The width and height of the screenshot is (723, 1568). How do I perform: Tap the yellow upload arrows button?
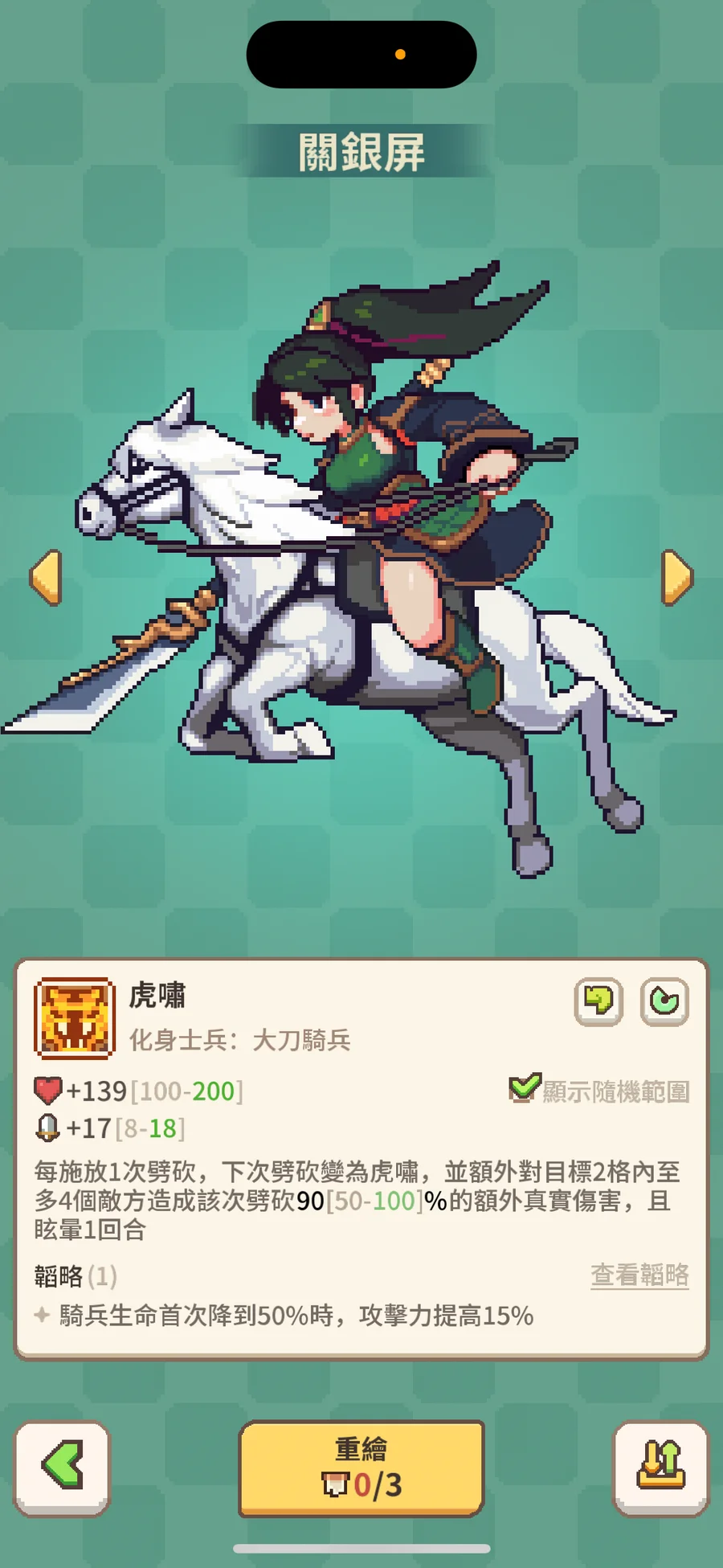click(x=660, y=1468)
